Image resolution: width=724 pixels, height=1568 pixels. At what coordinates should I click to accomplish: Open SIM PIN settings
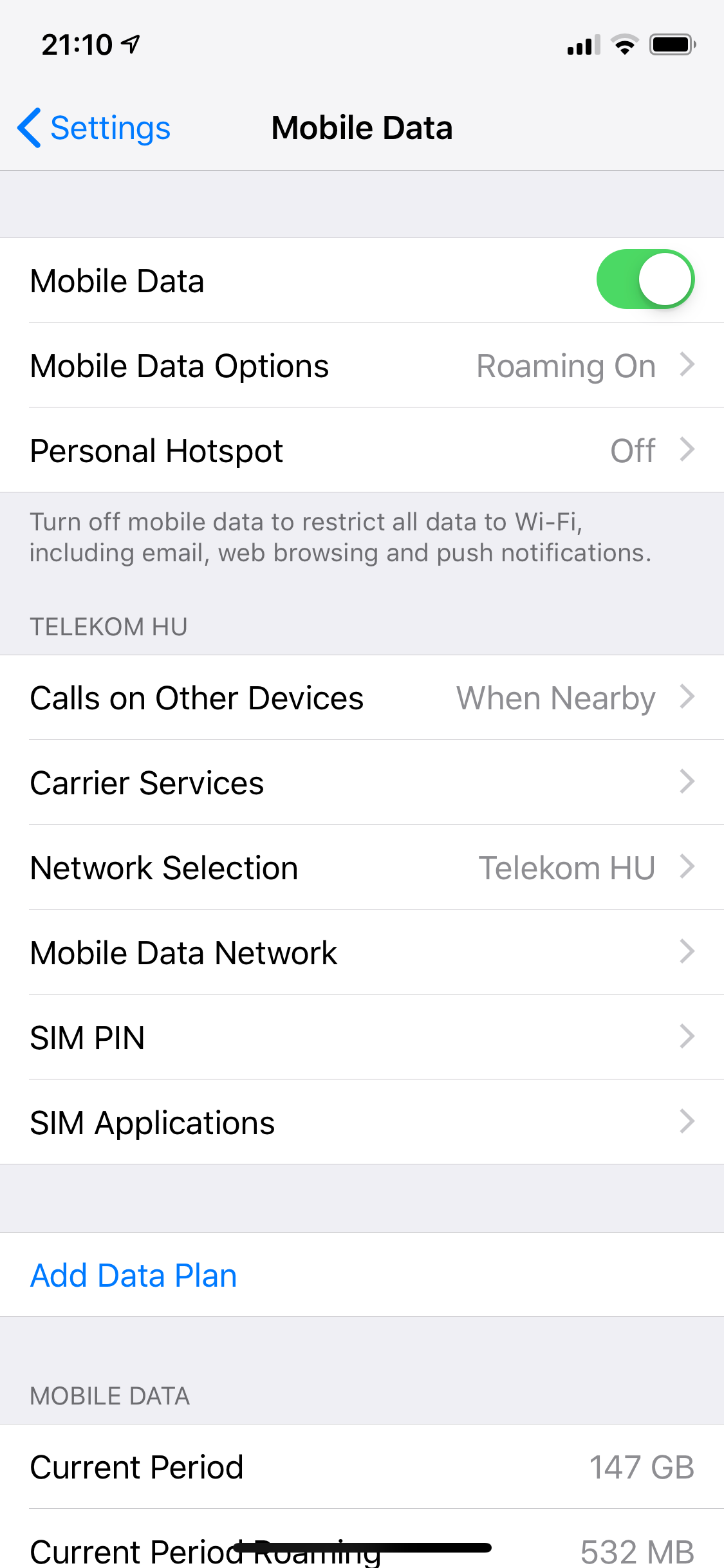coord(362,1037)
